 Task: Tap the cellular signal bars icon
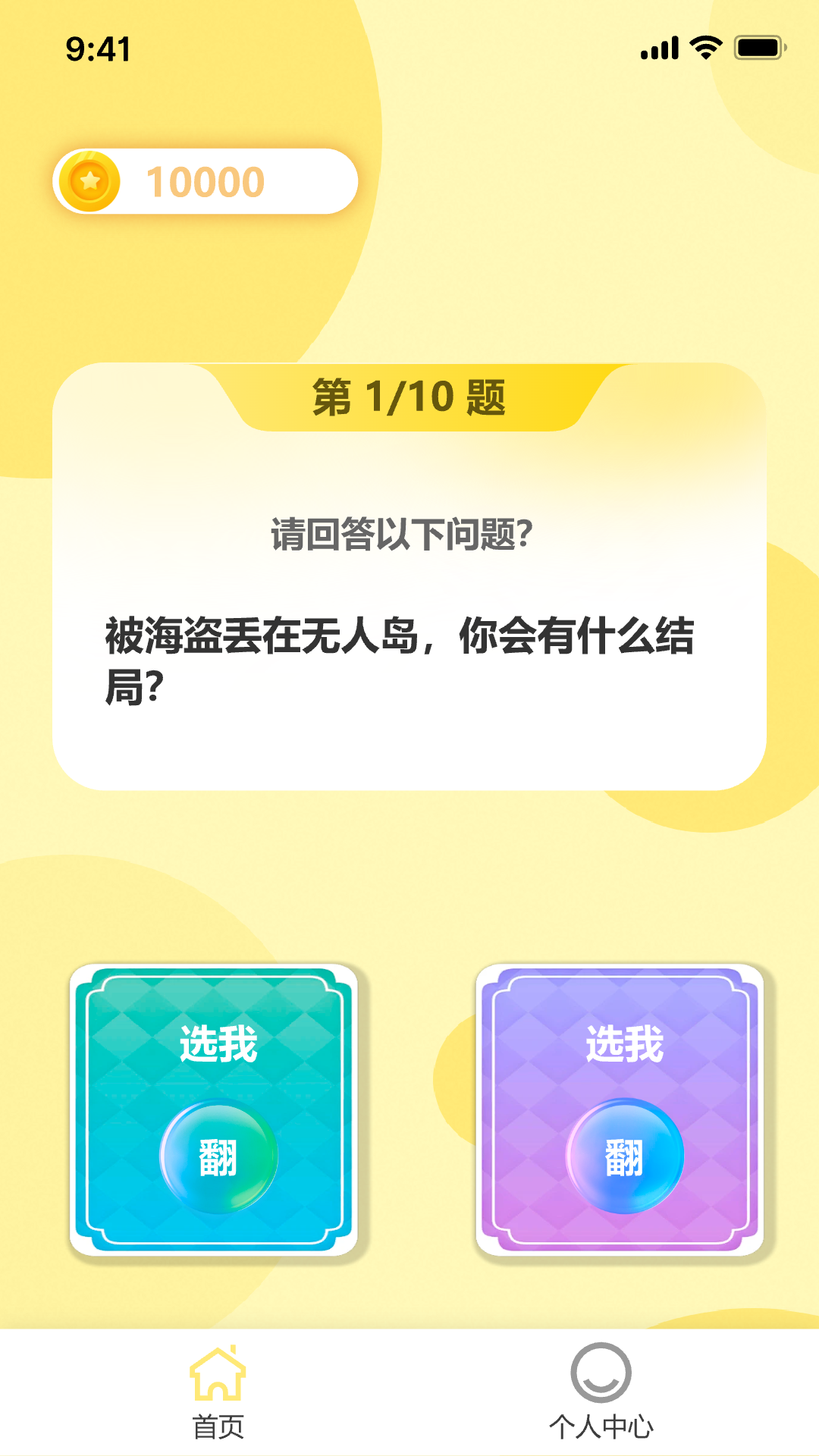(x=659, y=48)
